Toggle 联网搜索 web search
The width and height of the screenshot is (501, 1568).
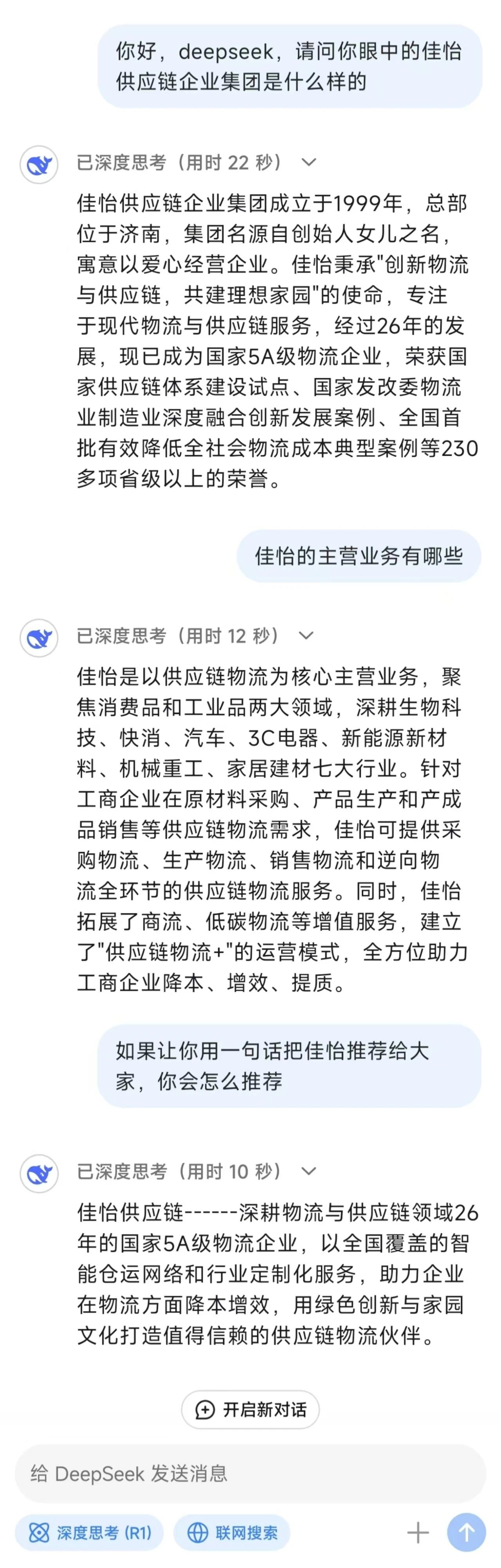point(232,1533)
